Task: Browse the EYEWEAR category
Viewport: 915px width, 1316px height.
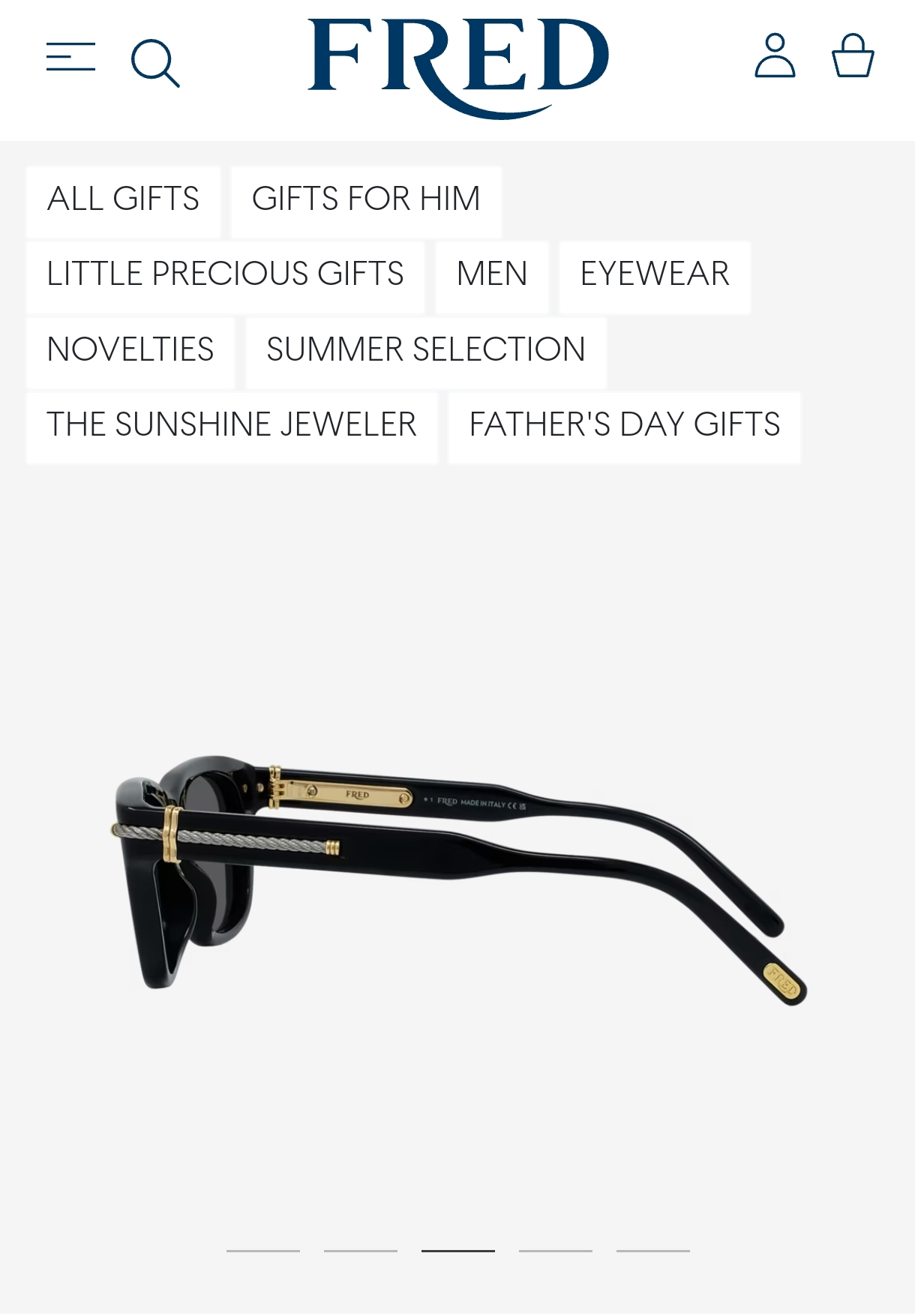Action: click(x=655, y=275)
